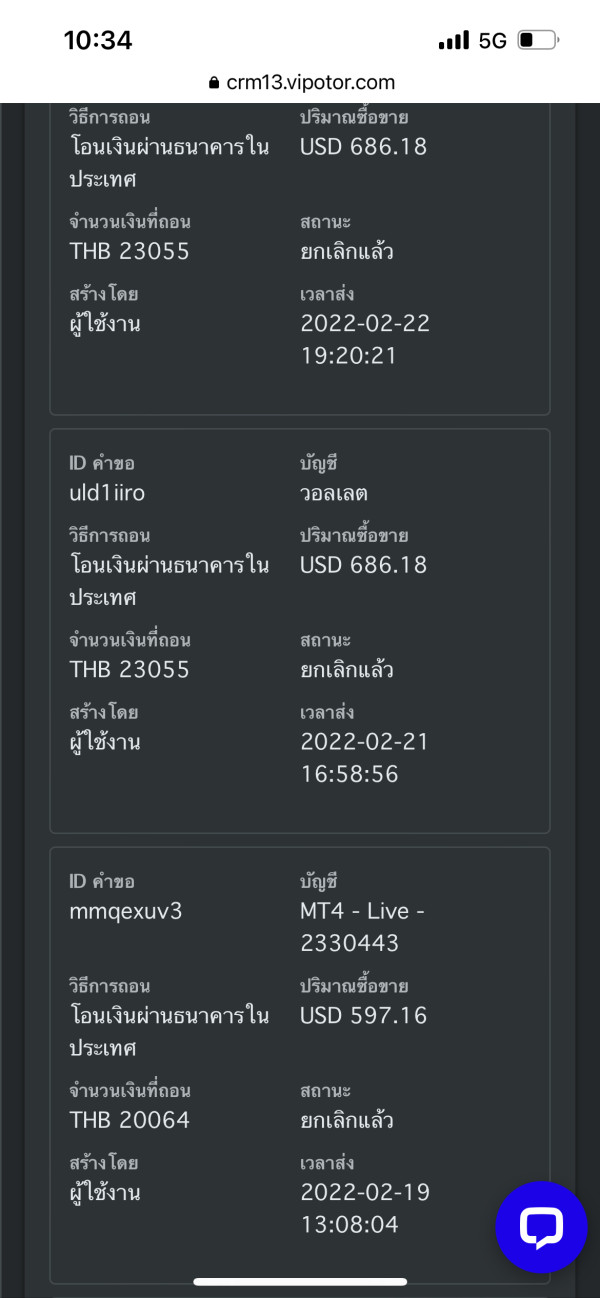Tap the crm13.vipotor.com address bar
The image size is (600, 1298).
click(301, 83)
